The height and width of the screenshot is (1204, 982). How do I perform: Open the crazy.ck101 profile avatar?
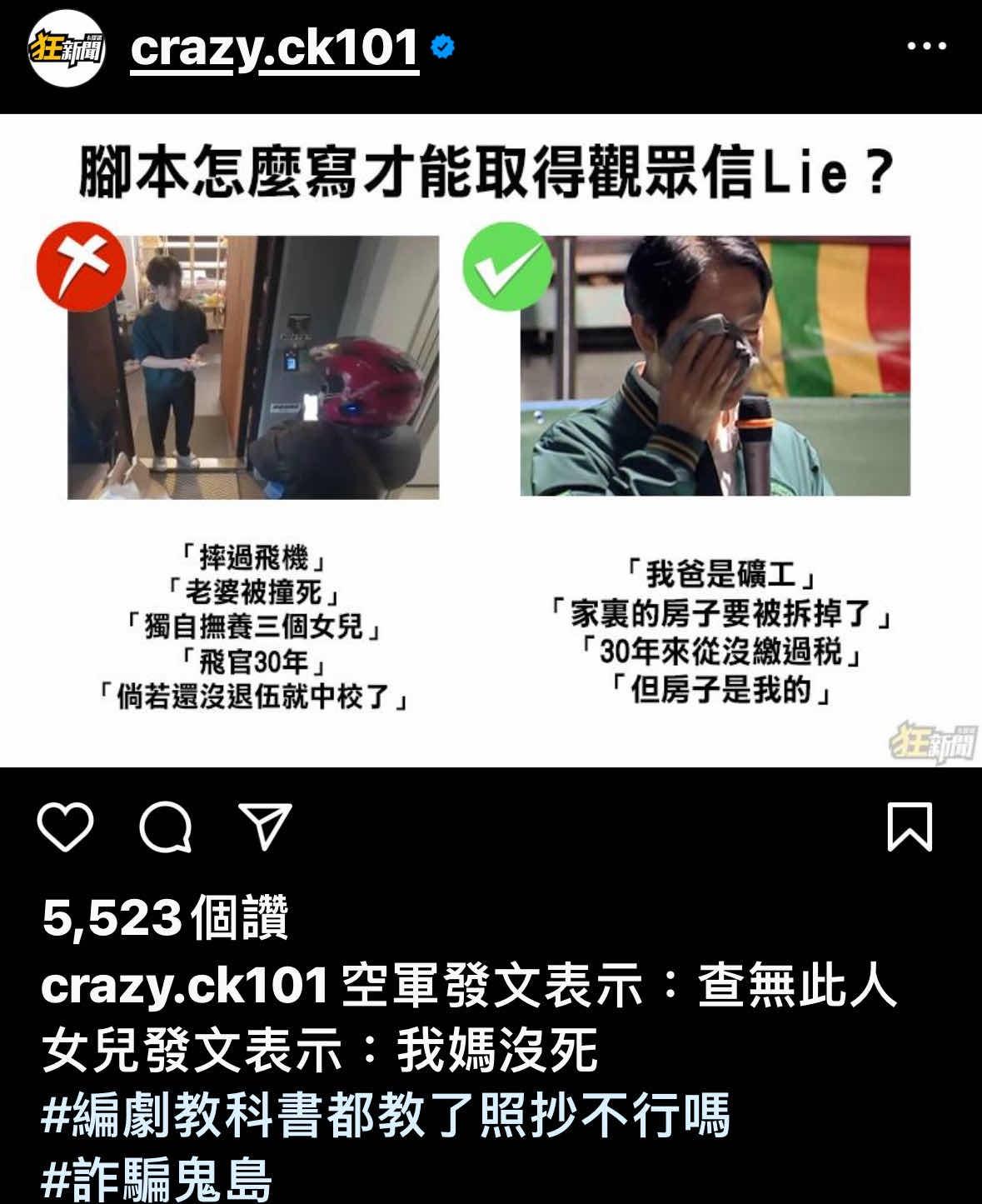pyautogui.click(x=67, y=49)
